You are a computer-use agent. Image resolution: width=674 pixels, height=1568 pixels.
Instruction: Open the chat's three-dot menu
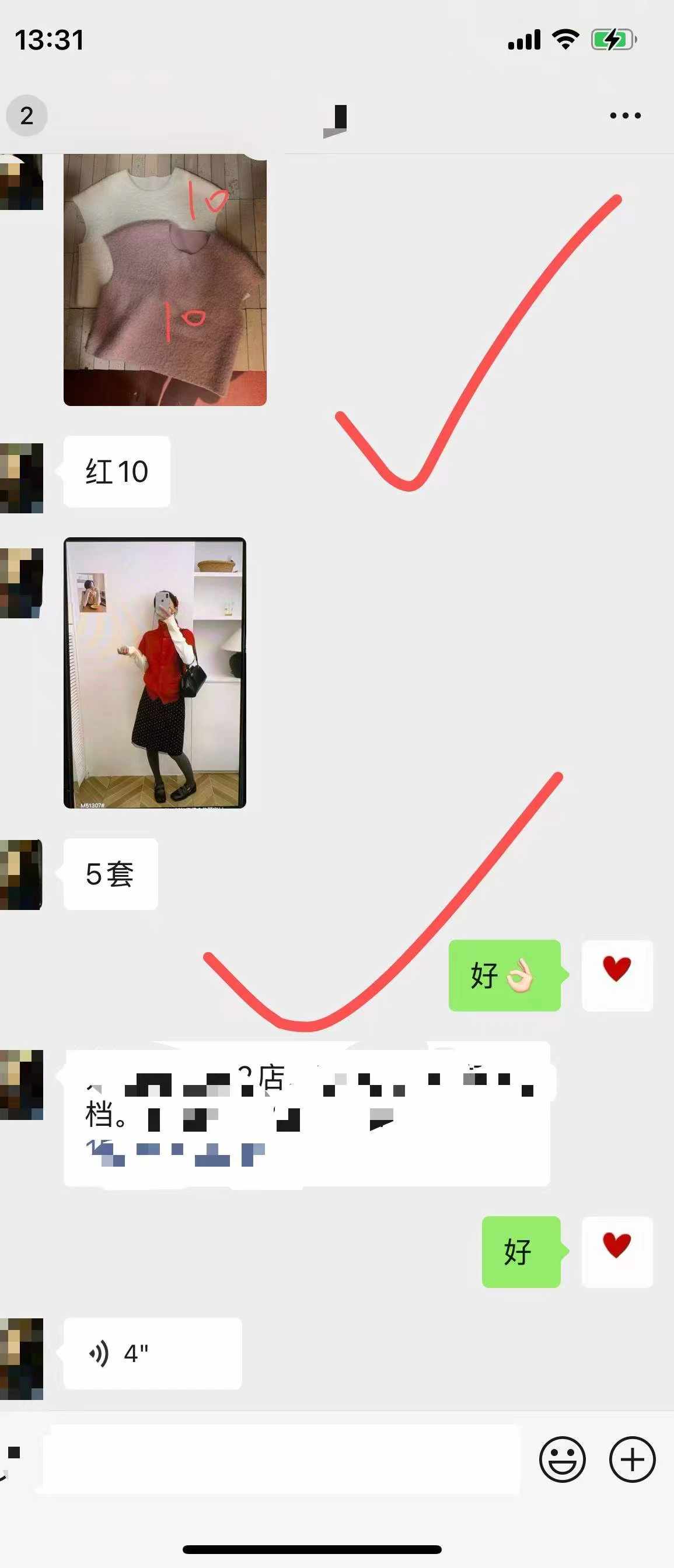(x=626, y=115)
